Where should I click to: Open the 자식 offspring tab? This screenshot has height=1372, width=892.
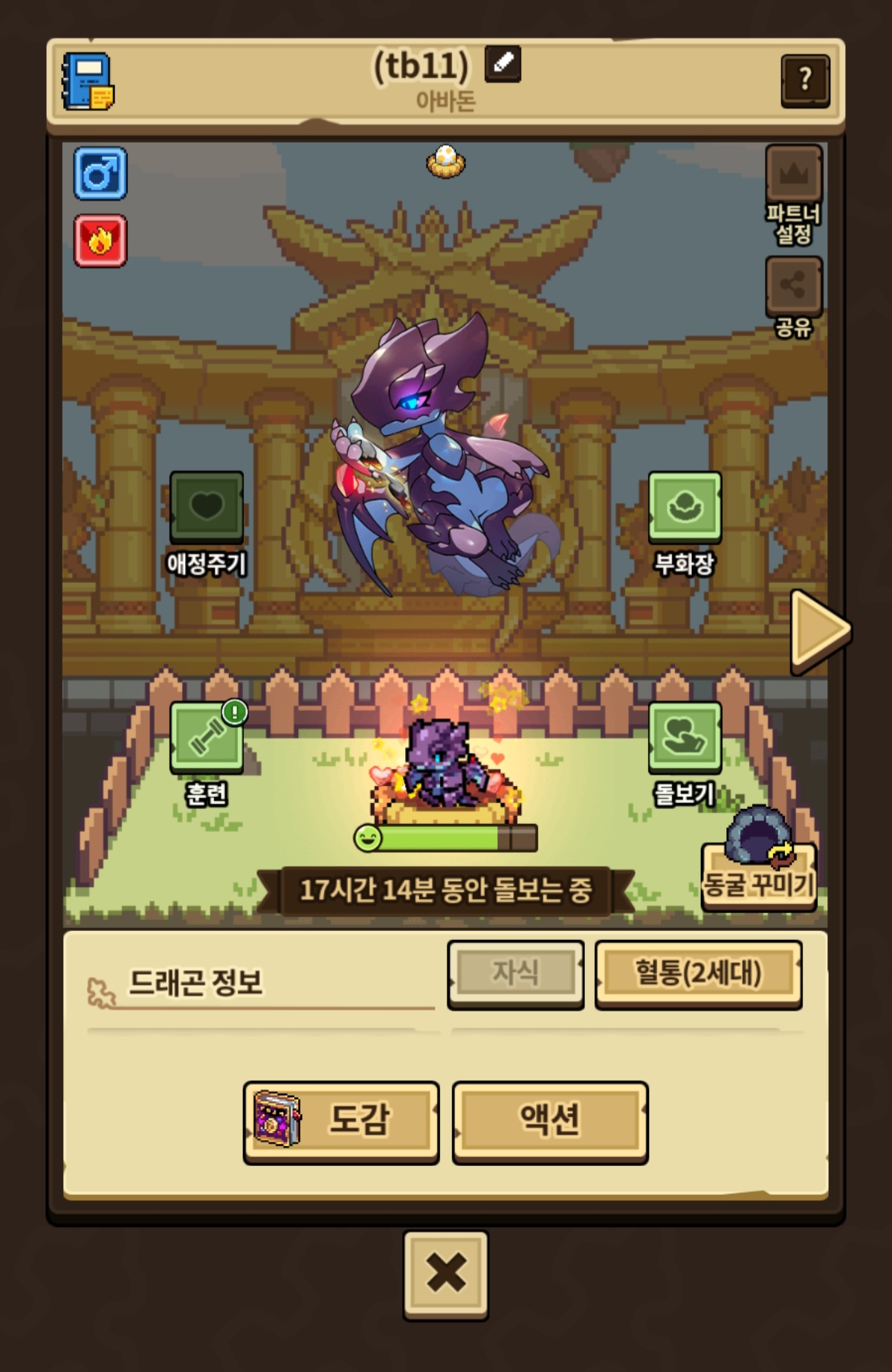coord(515,973)
